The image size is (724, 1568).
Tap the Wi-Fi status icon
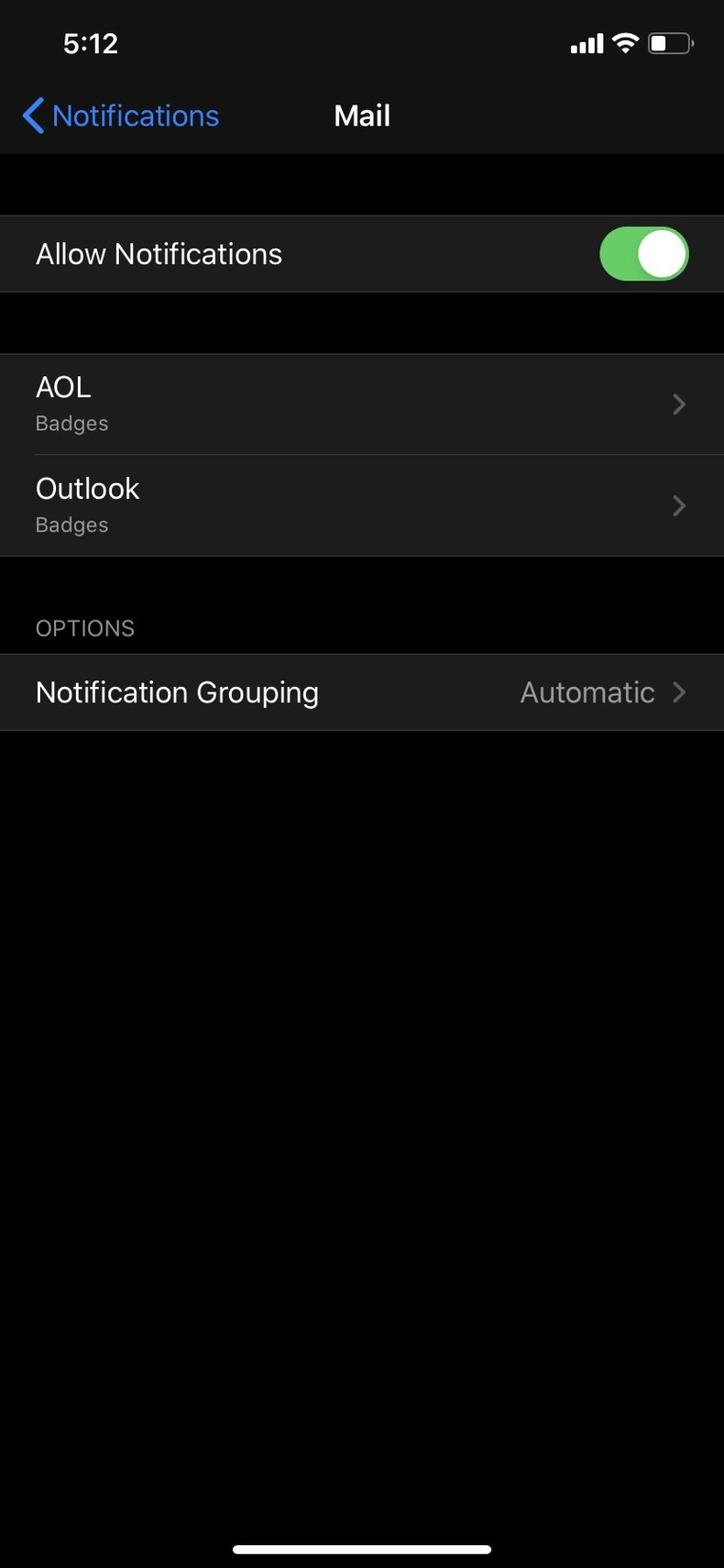tap(626, 42)
